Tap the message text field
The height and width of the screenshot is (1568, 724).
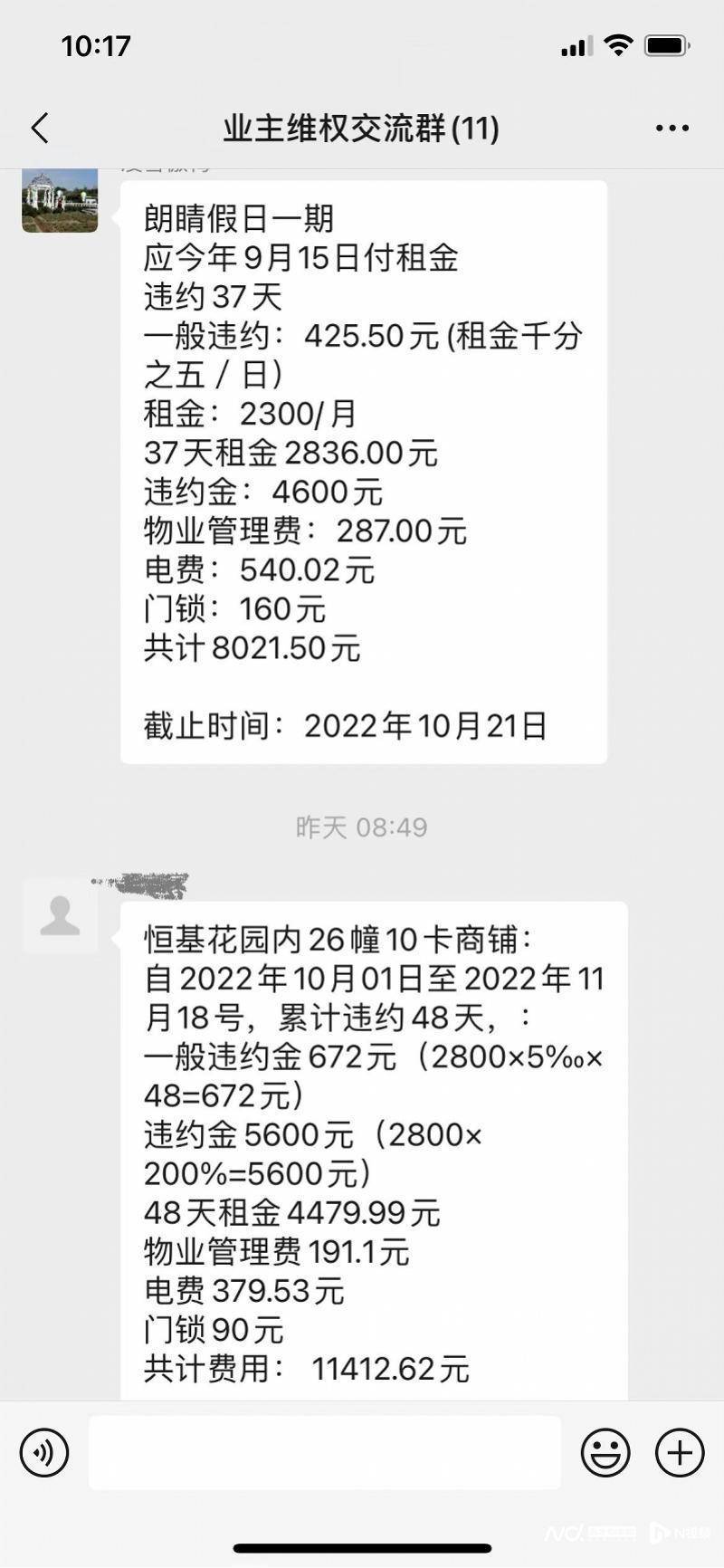(x=325, y=1453)
